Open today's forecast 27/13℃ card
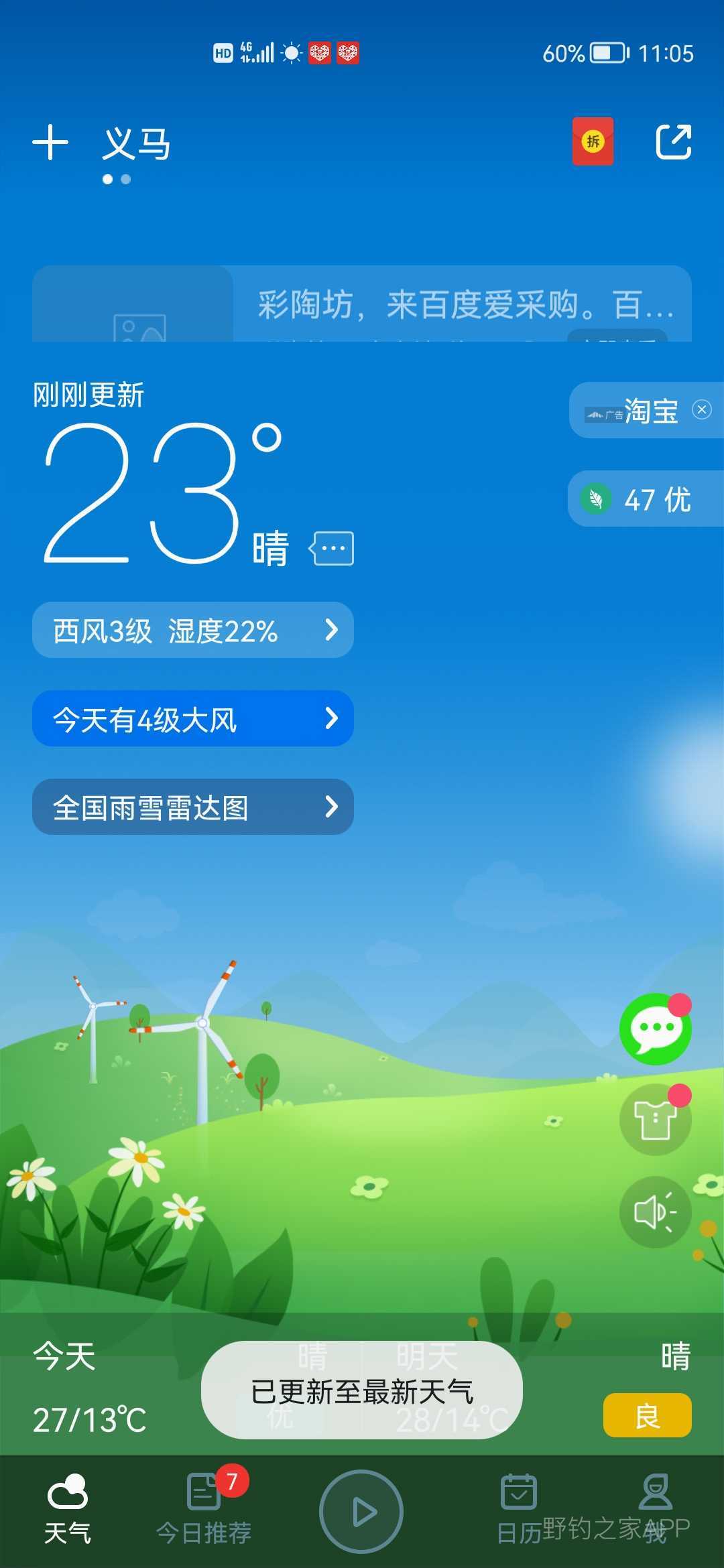Viewport: 724px width, 1568px height. (x=101, y=1388)
